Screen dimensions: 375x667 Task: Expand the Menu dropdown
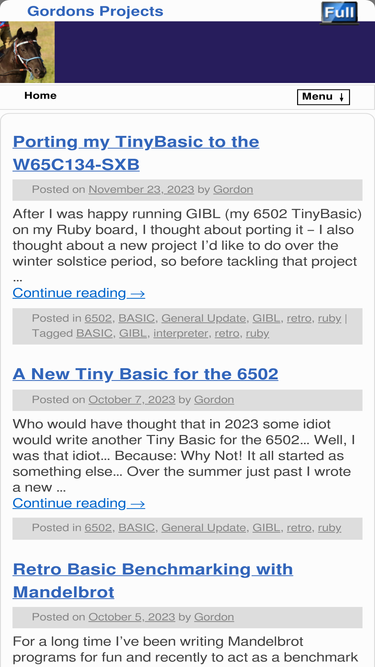tap(323, 97)
